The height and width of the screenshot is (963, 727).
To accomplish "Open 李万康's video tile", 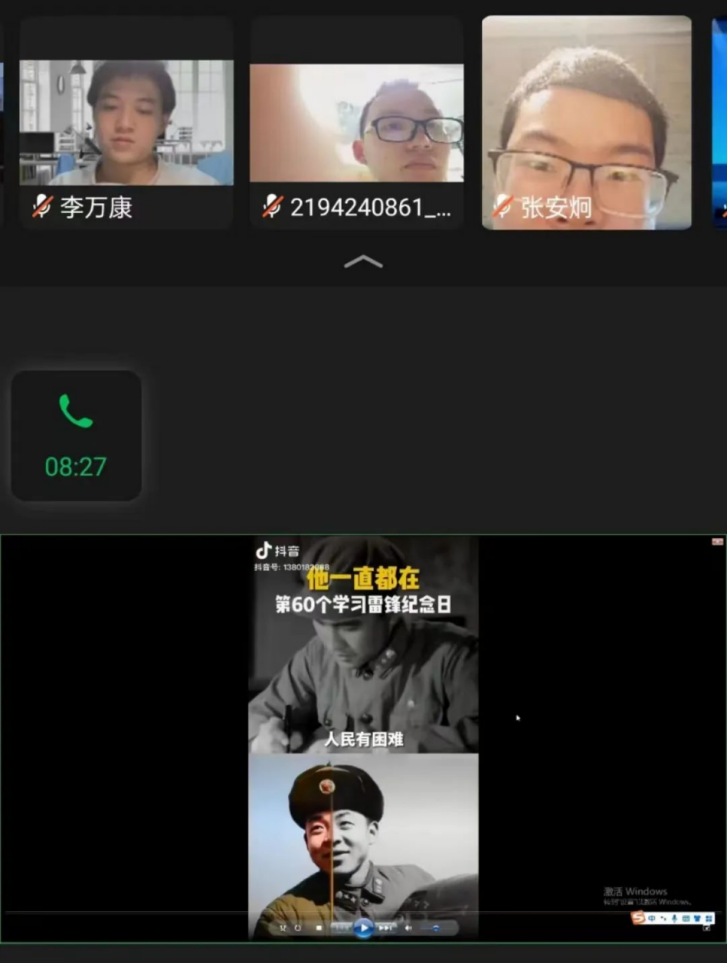I will pos(126,123).
